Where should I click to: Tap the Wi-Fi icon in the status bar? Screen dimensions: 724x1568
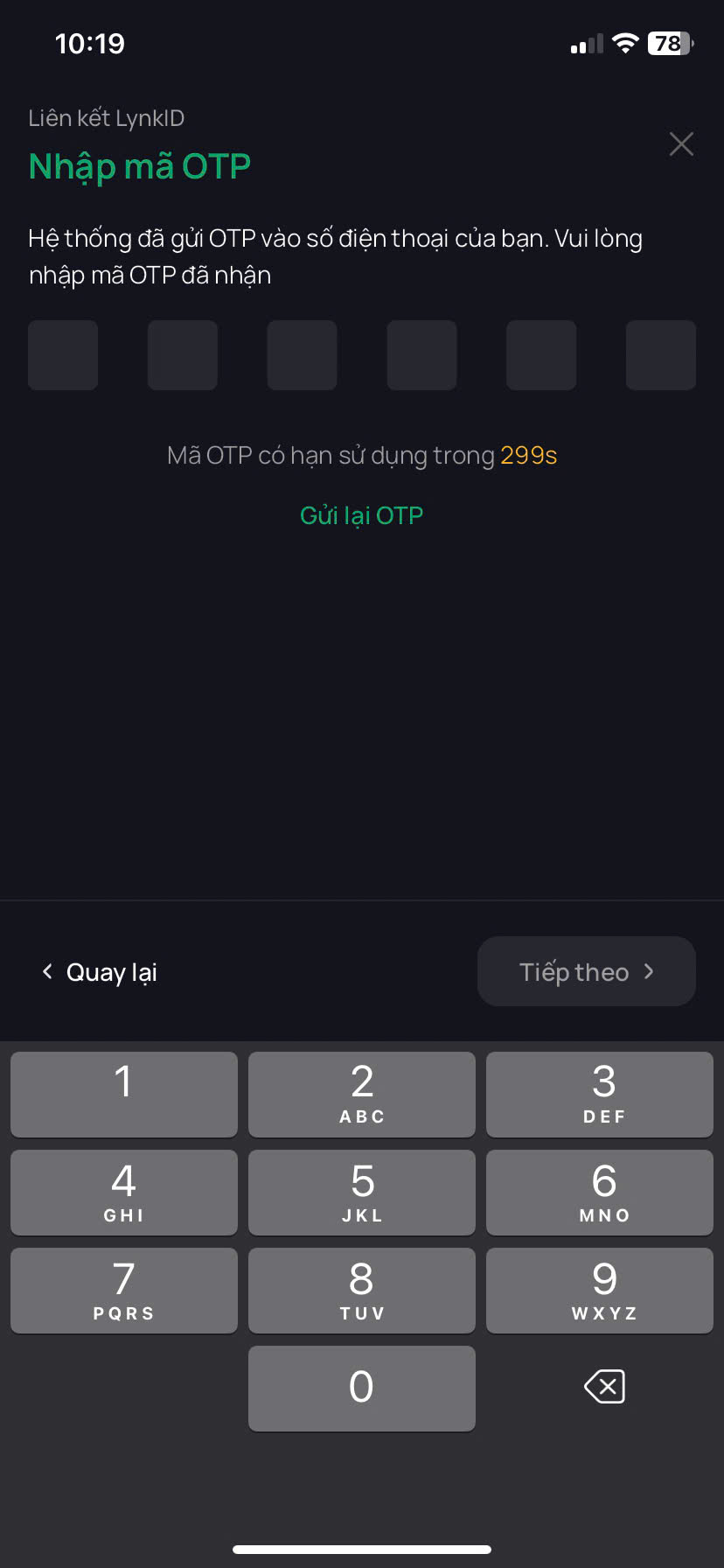pos(625,43)
